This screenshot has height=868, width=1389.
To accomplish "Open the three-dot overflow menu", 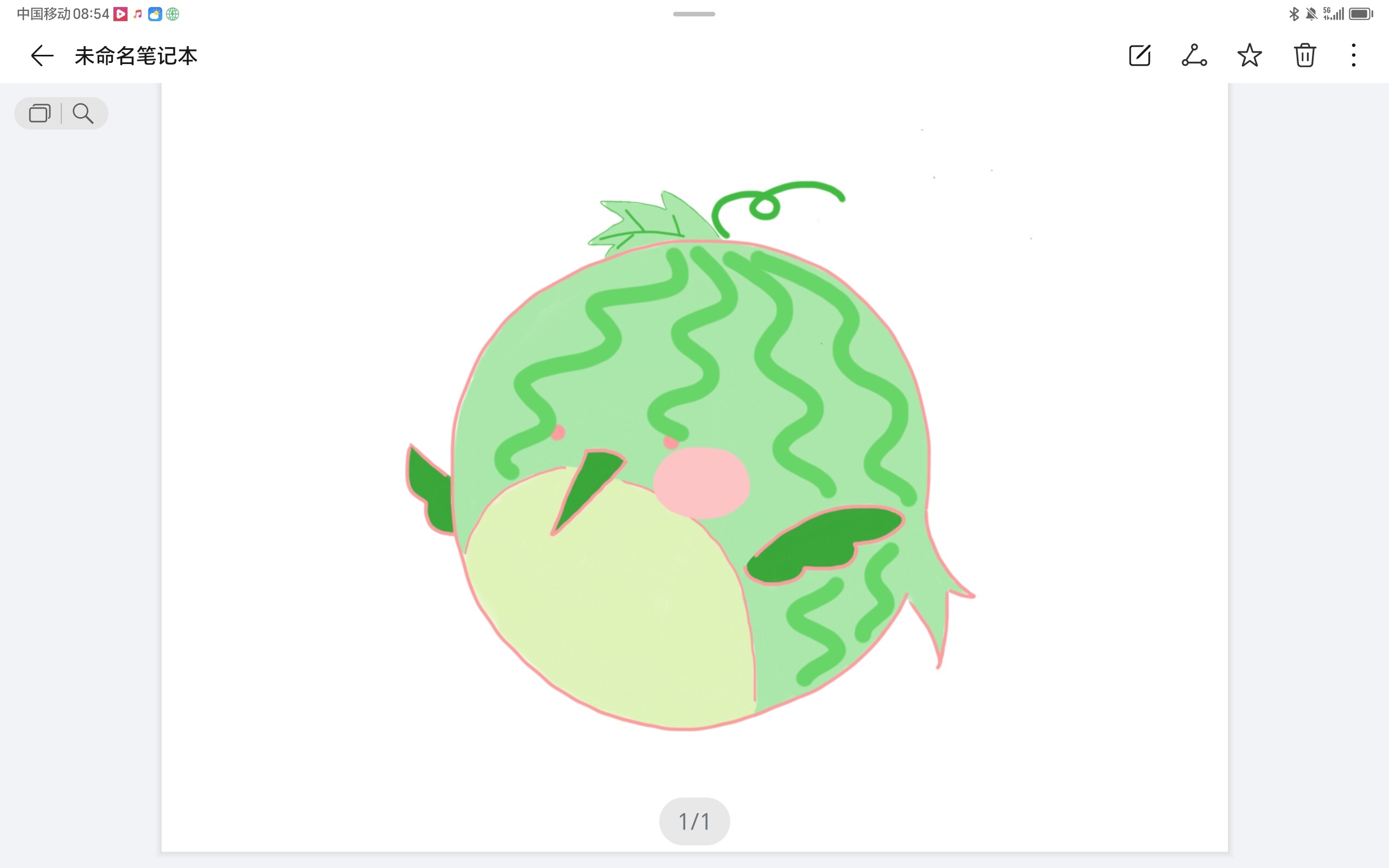I will [x=1353, y=56].
